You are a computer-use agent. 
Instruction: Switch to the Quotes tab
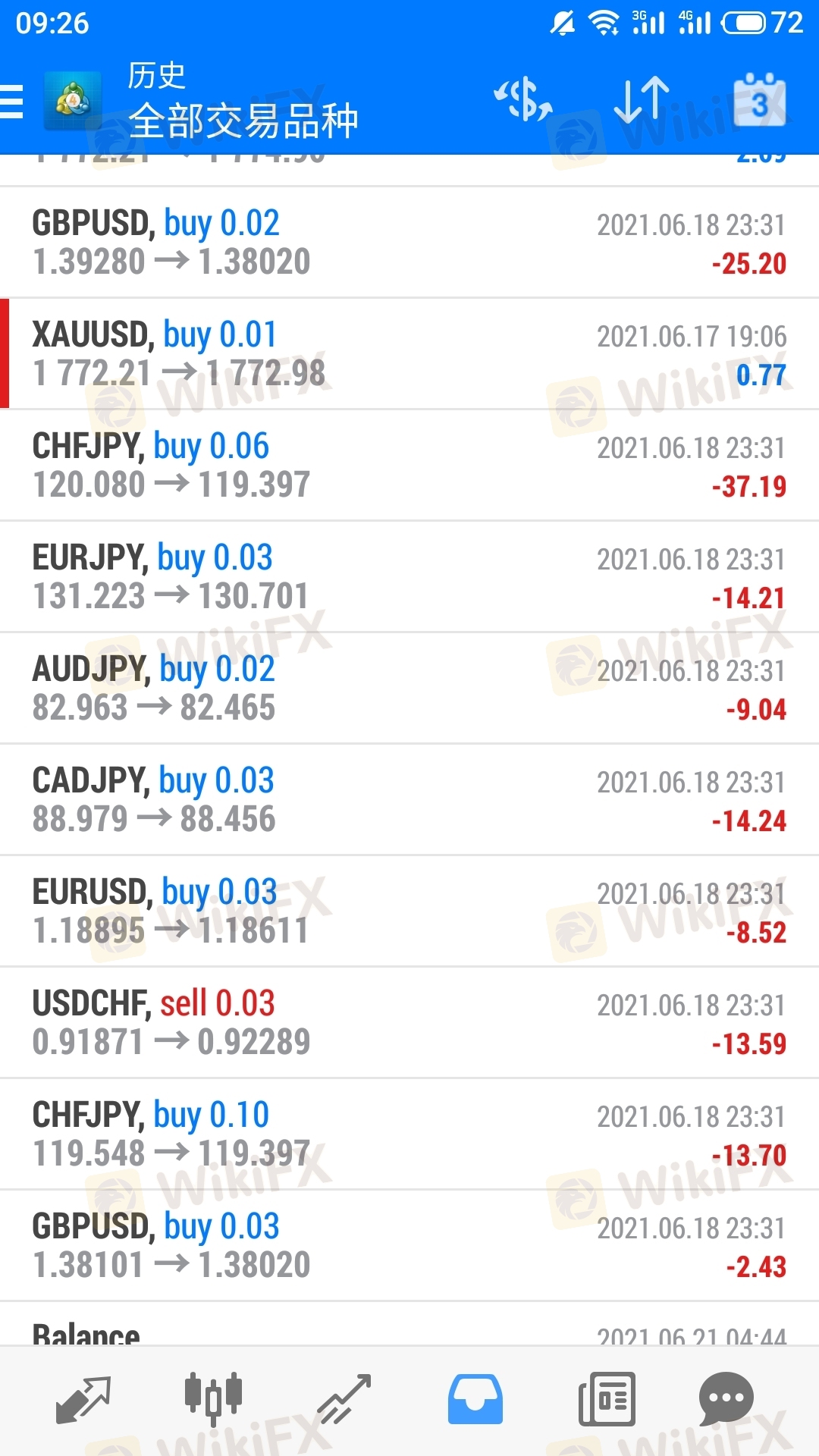click(83, 1399)
